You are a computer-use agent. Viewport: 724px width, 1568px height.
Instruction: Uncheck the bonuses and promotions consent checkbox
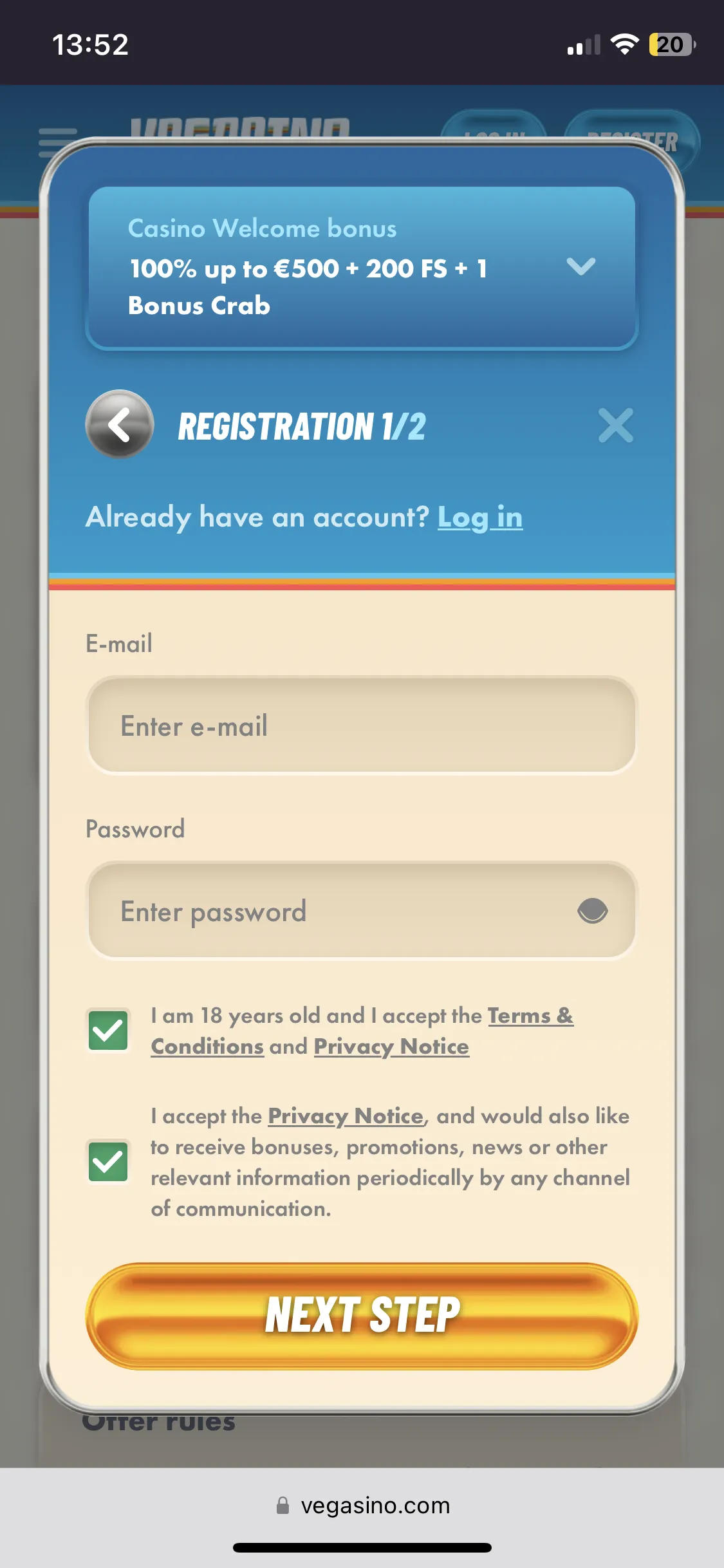108,1162
